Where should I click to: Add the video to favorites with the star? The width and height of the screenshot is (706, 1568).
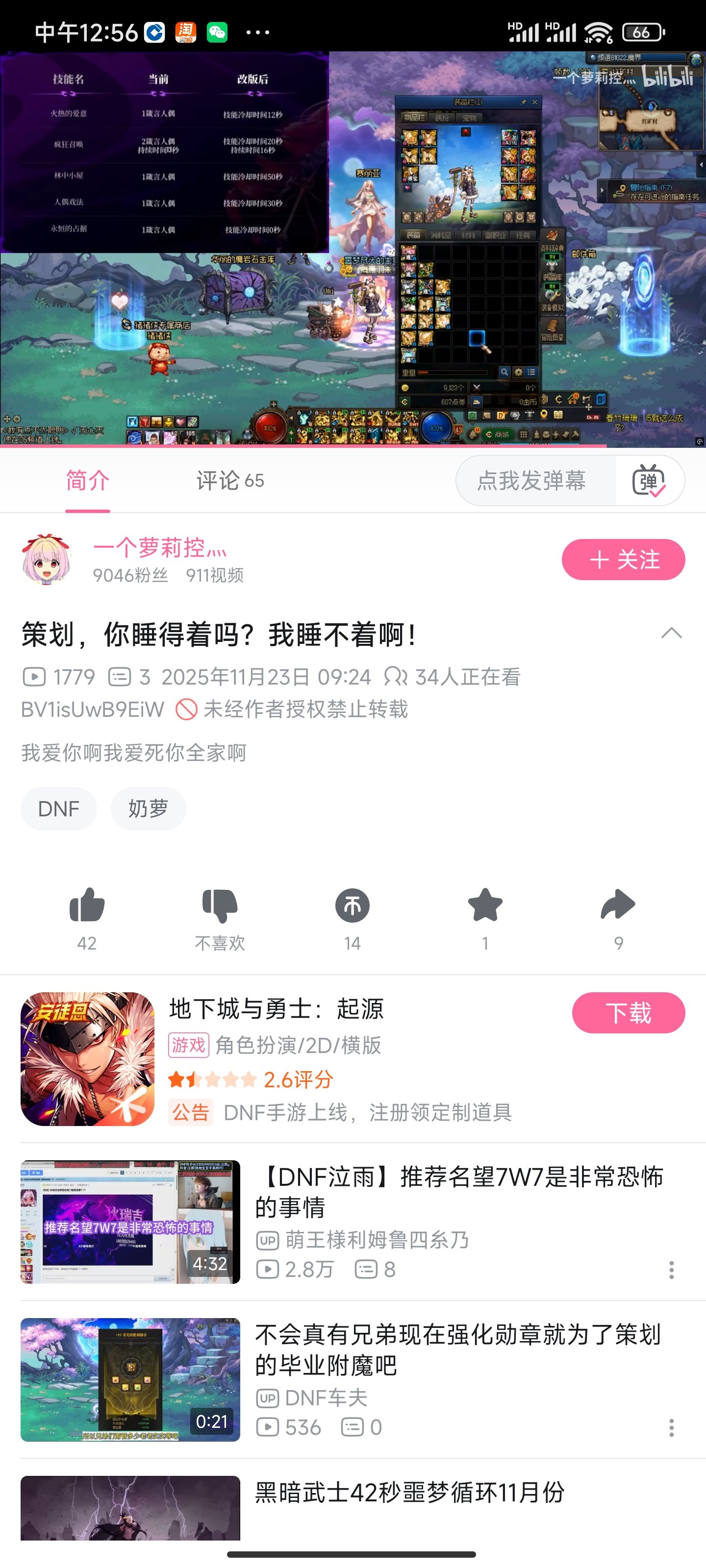485,906
